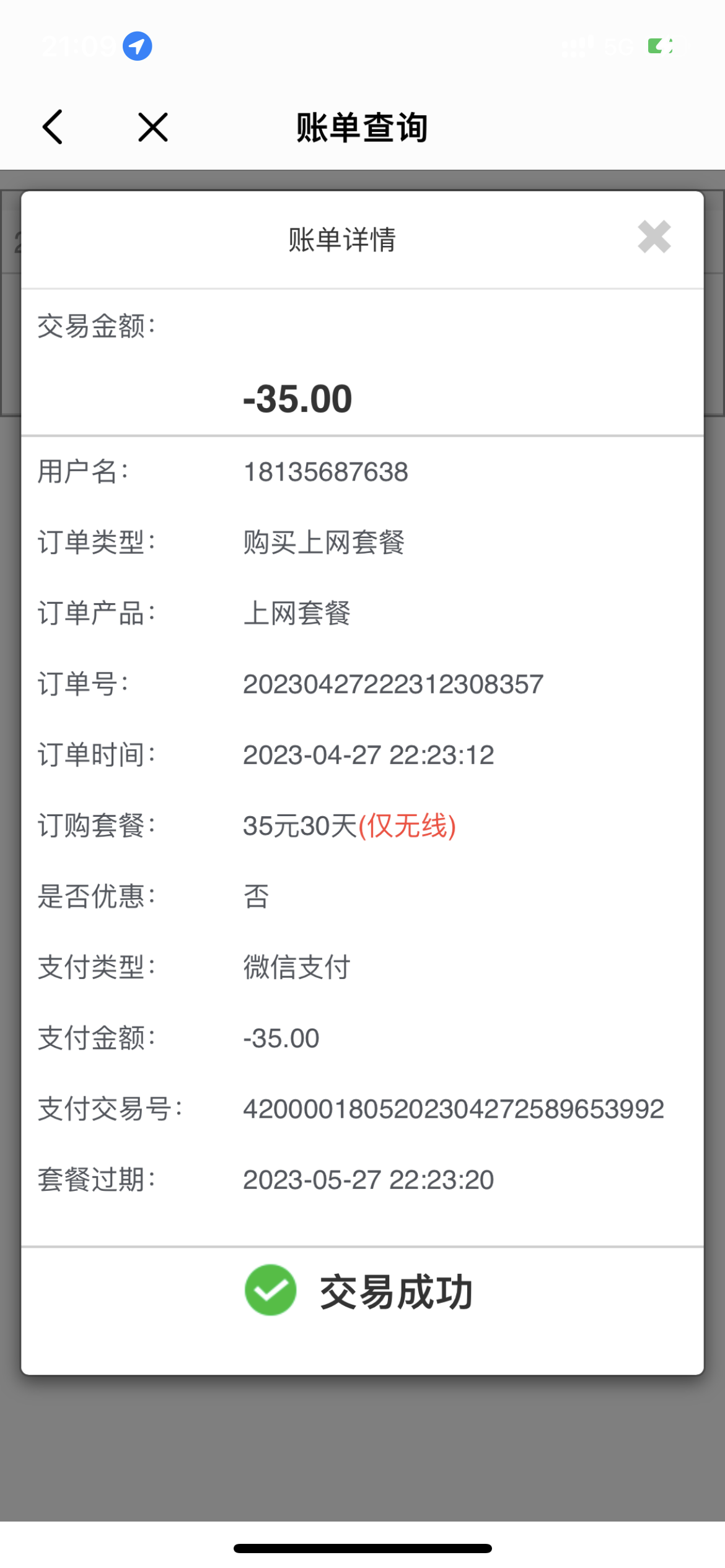Dismiss the 账单详情 dialog

654,237
